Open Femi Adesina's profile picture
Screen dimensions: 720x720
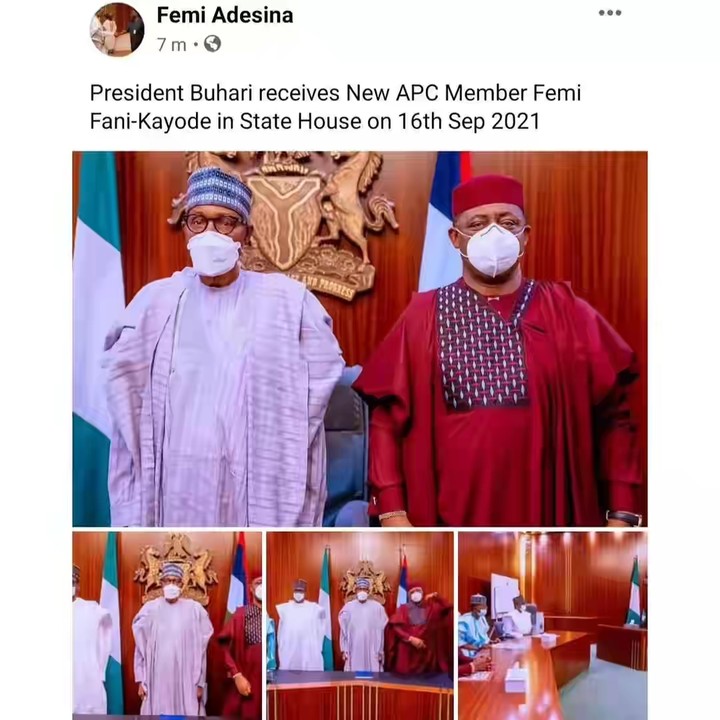[x=117, y=29]
